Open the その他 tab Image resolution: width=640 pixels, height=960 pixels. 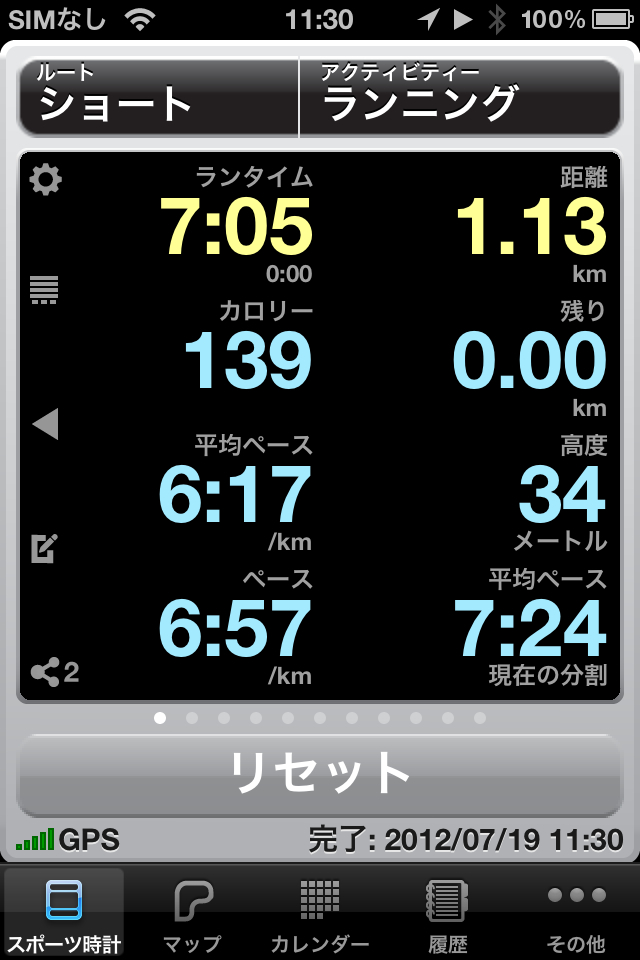click(x=576, y=914)
